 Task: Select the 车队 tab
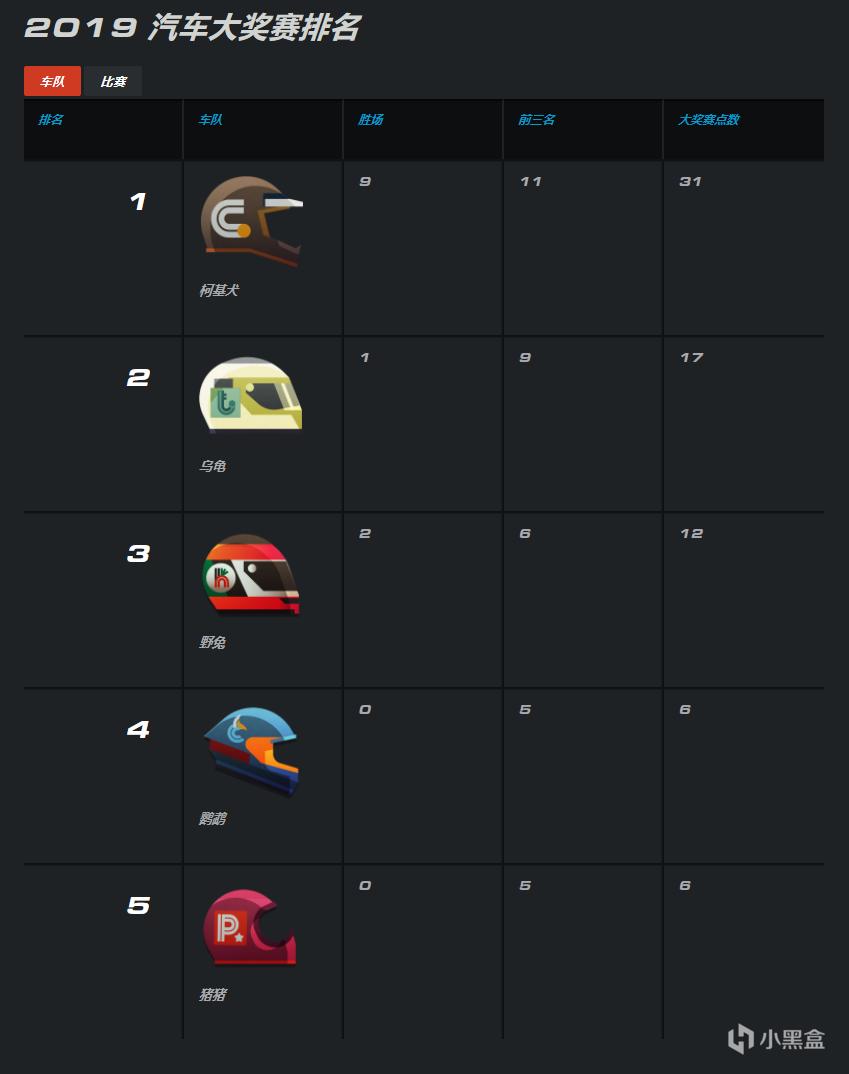tap(52, 81)
